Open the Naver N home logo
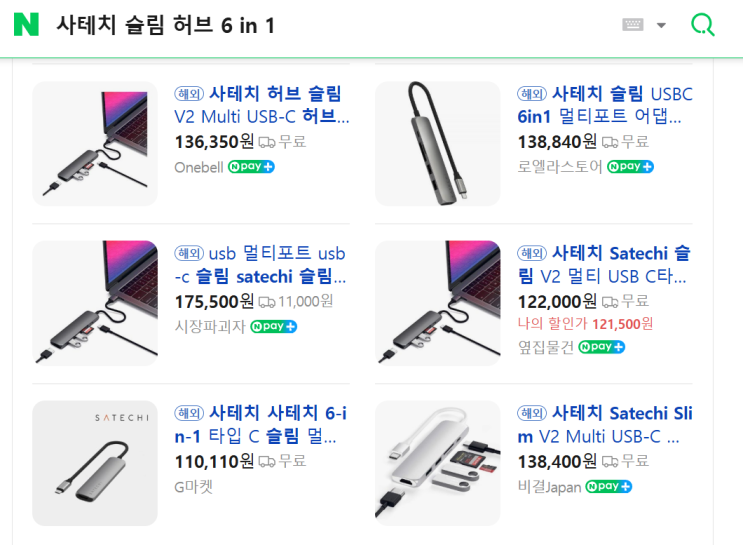Screen dimensions: 743x545 [x=25, y=25]
